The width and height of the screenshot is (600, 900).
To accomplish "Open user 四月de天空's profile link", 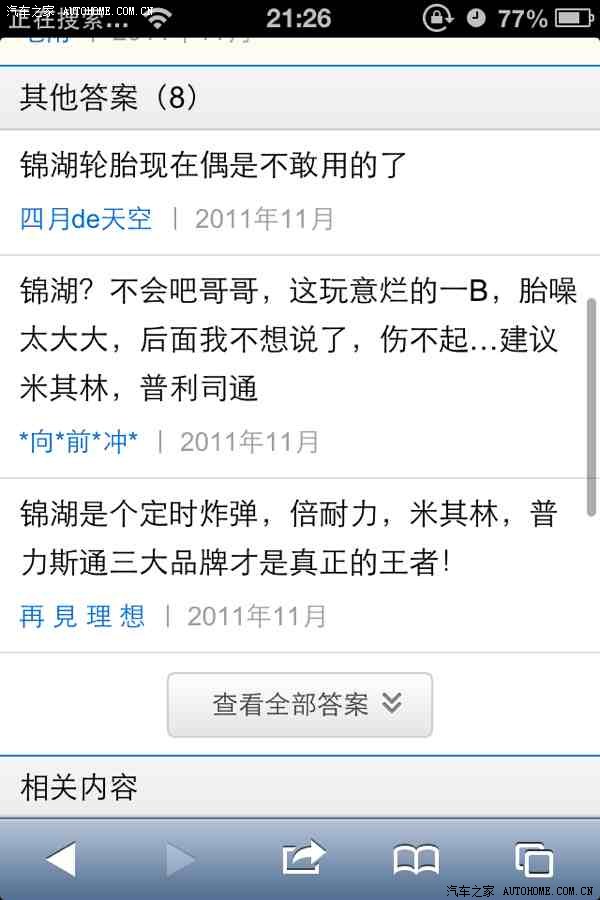I will 86,219.
